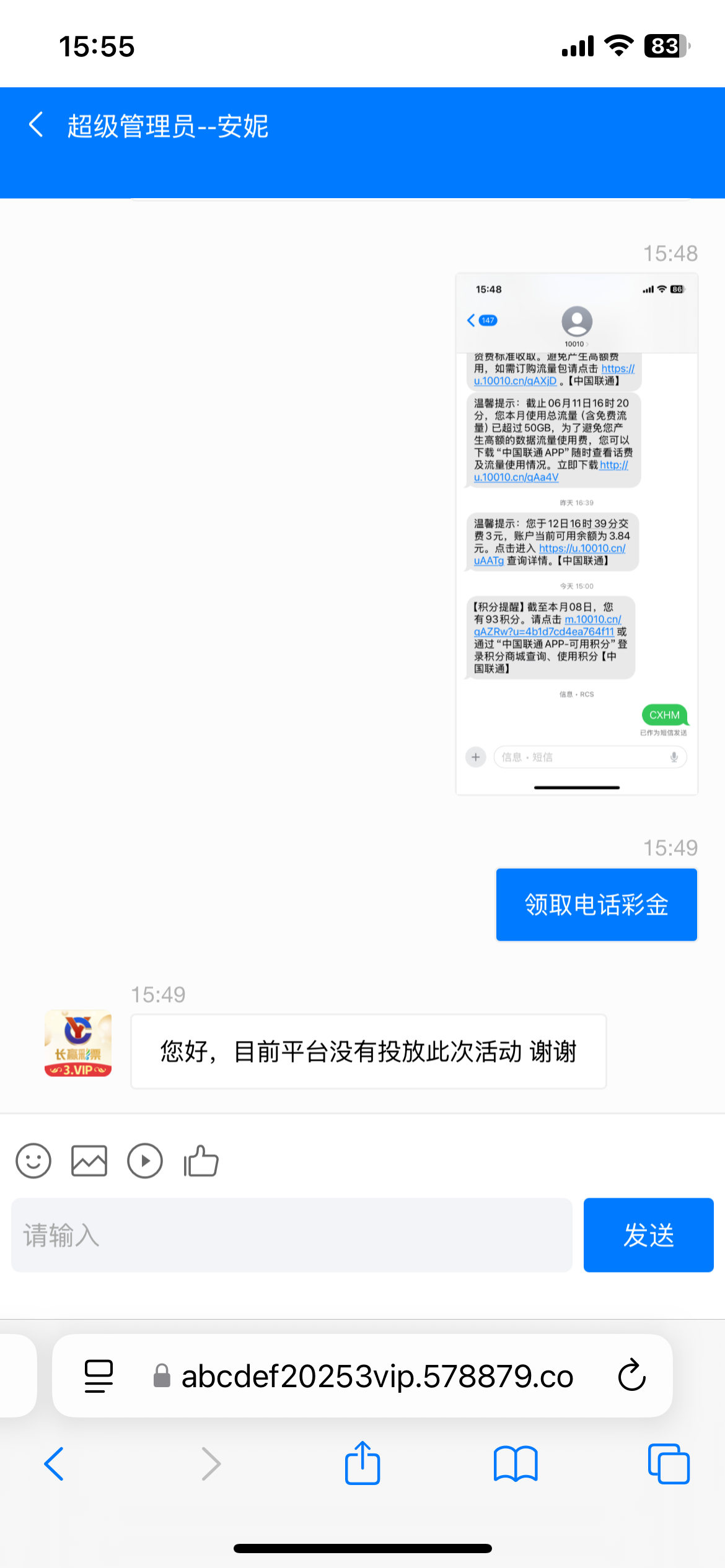725x1568 pixels.
Task: Open the browser page settings menu
Action: pyautogui.click(x=99, y=1376)
